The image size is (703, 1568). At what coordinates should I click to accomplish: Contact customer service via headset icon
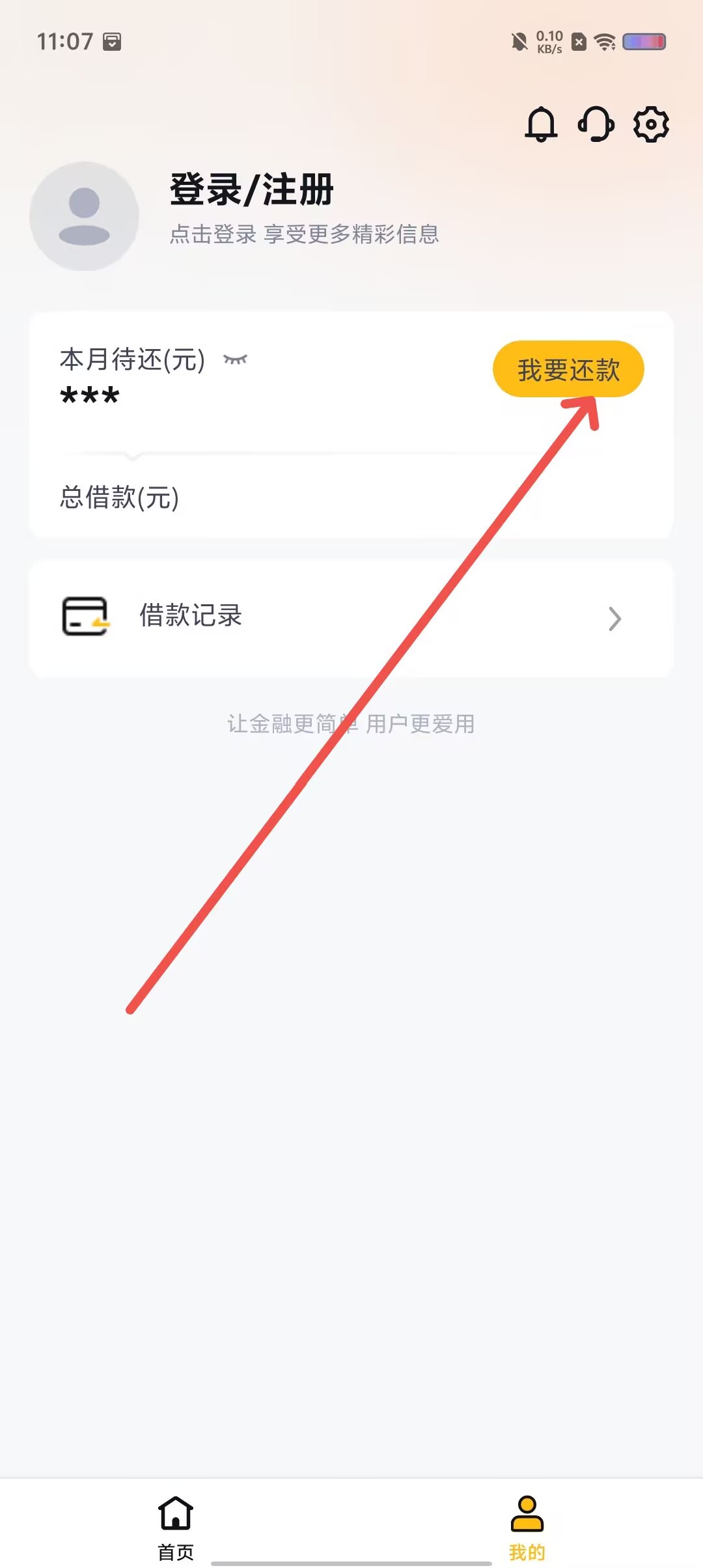click(x=596, y=124)
